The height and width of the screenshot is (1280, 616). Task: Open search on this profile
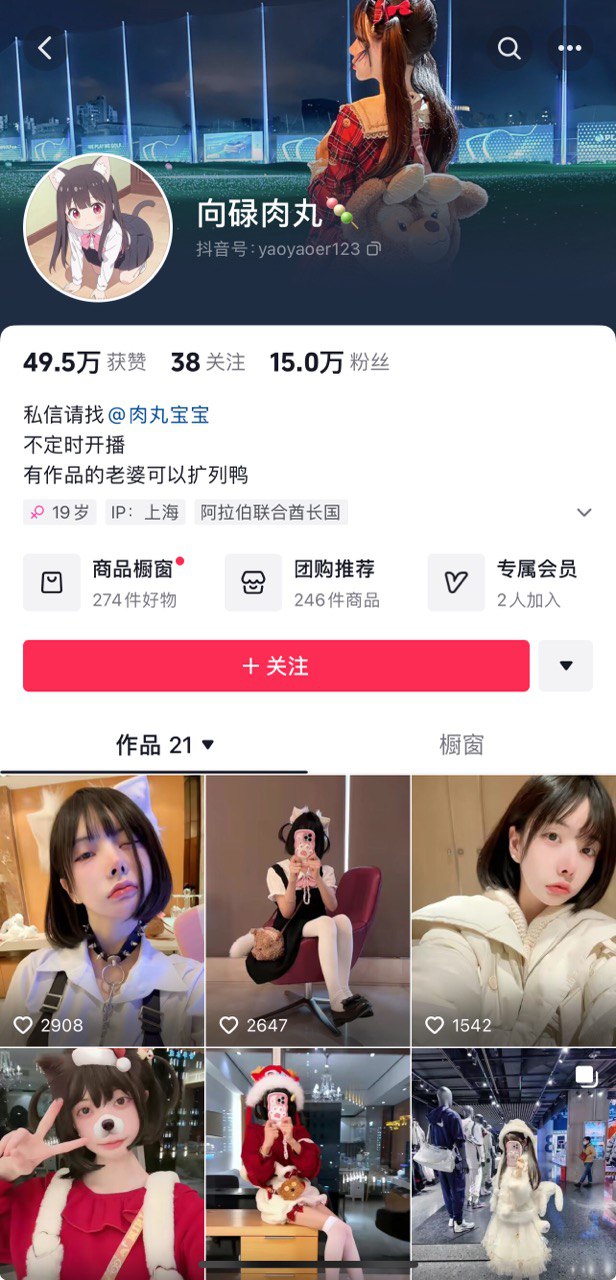(x=510, y=48)
